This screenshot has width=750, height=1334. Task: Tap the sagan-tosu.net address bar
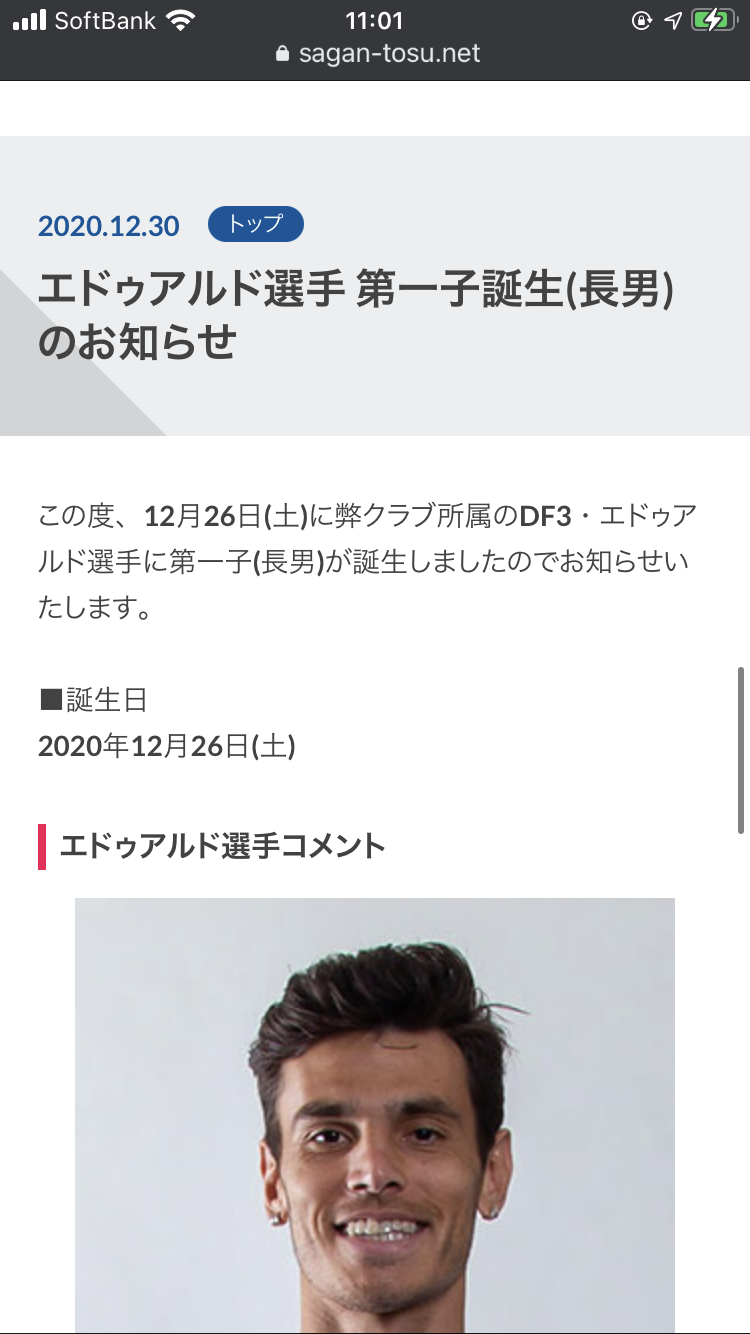pos(377,54)
